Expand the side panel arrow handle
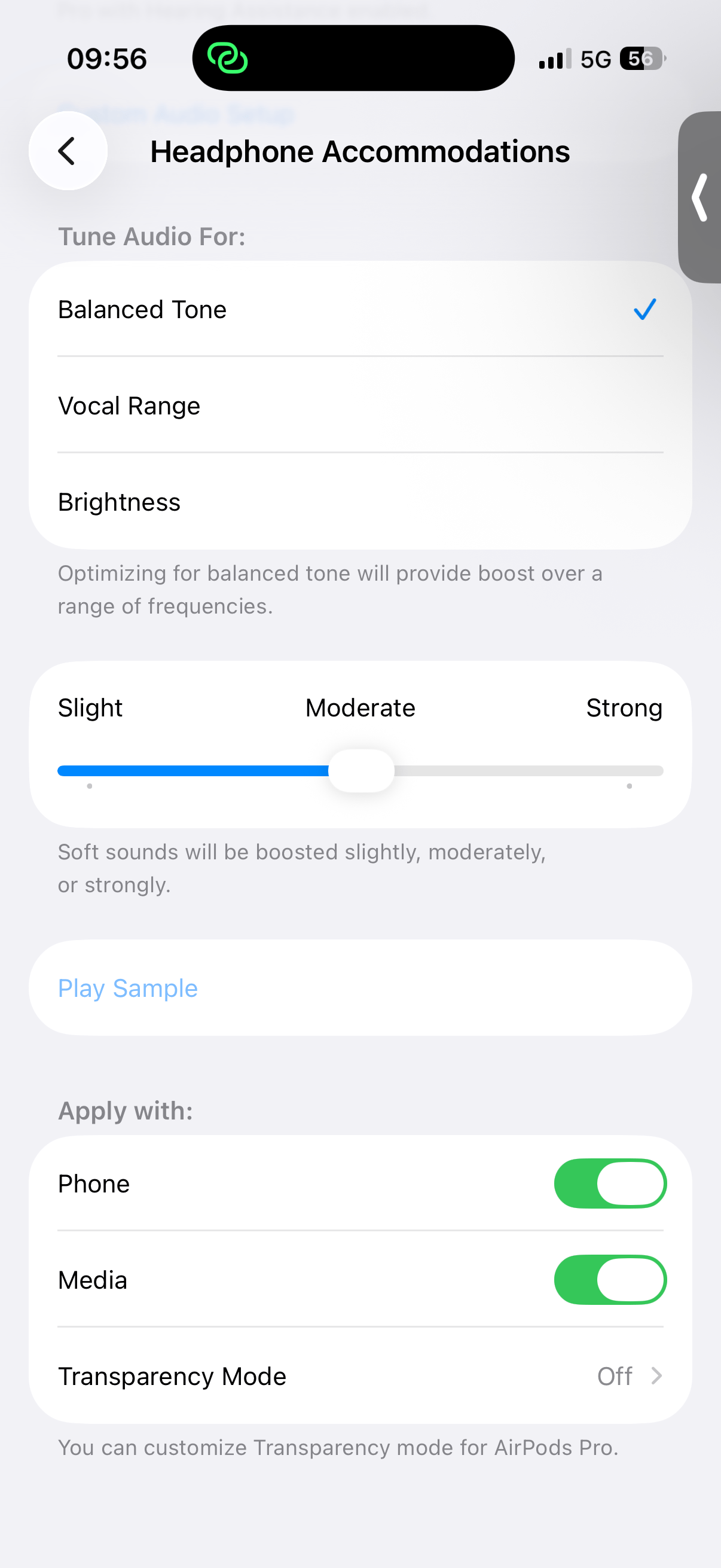 701,197
